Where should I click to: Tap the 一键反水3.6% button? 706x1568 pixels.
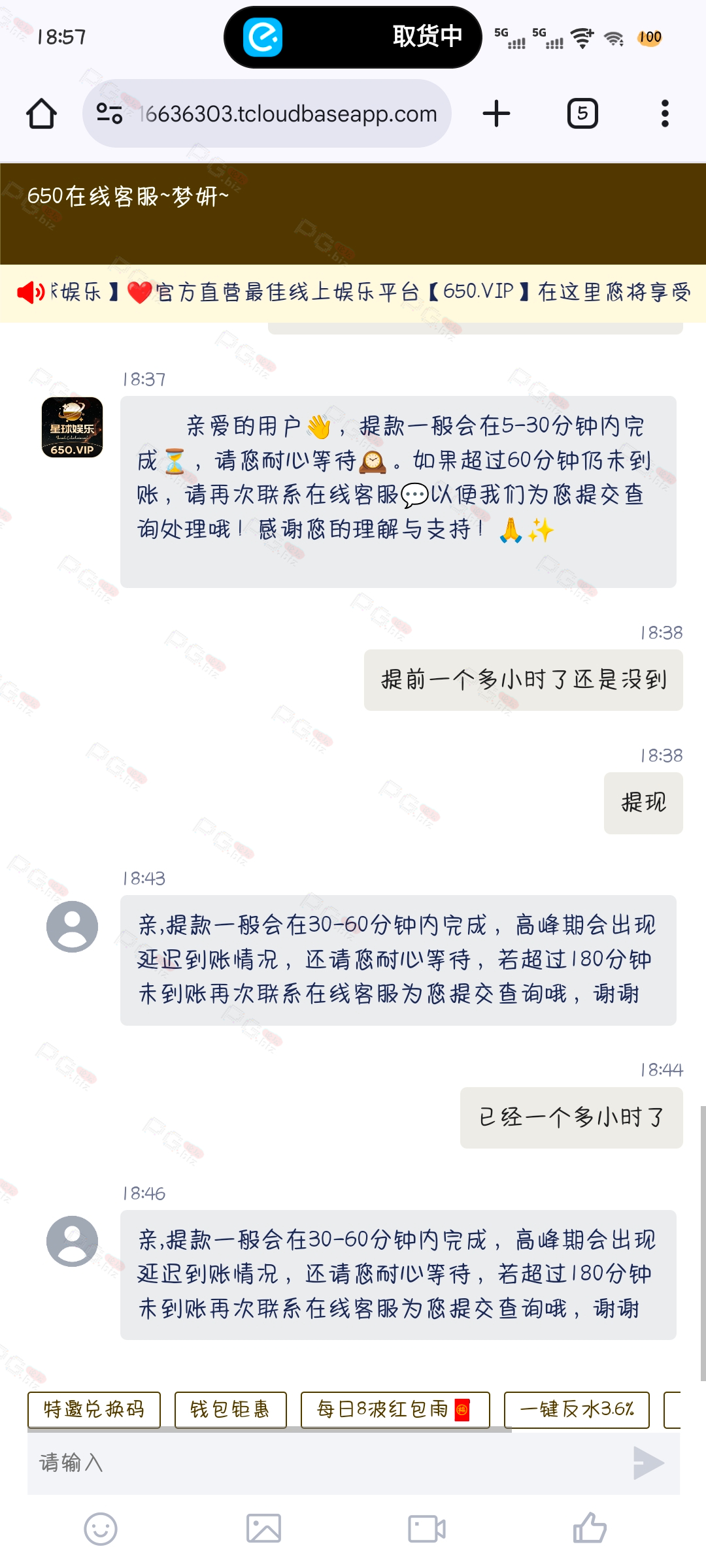tap(577, 1410)
